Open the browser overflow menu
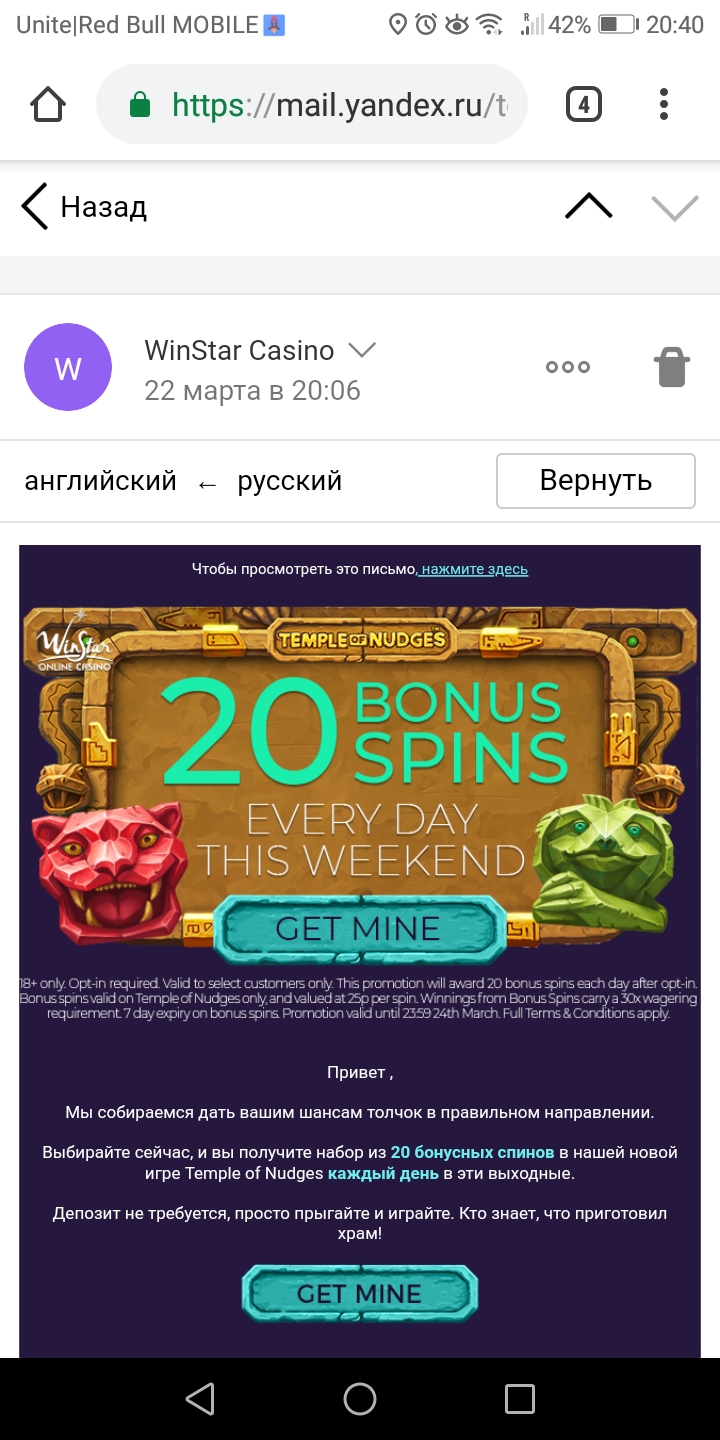Viewport: 720px width, 1440px height. click(664, 105)
